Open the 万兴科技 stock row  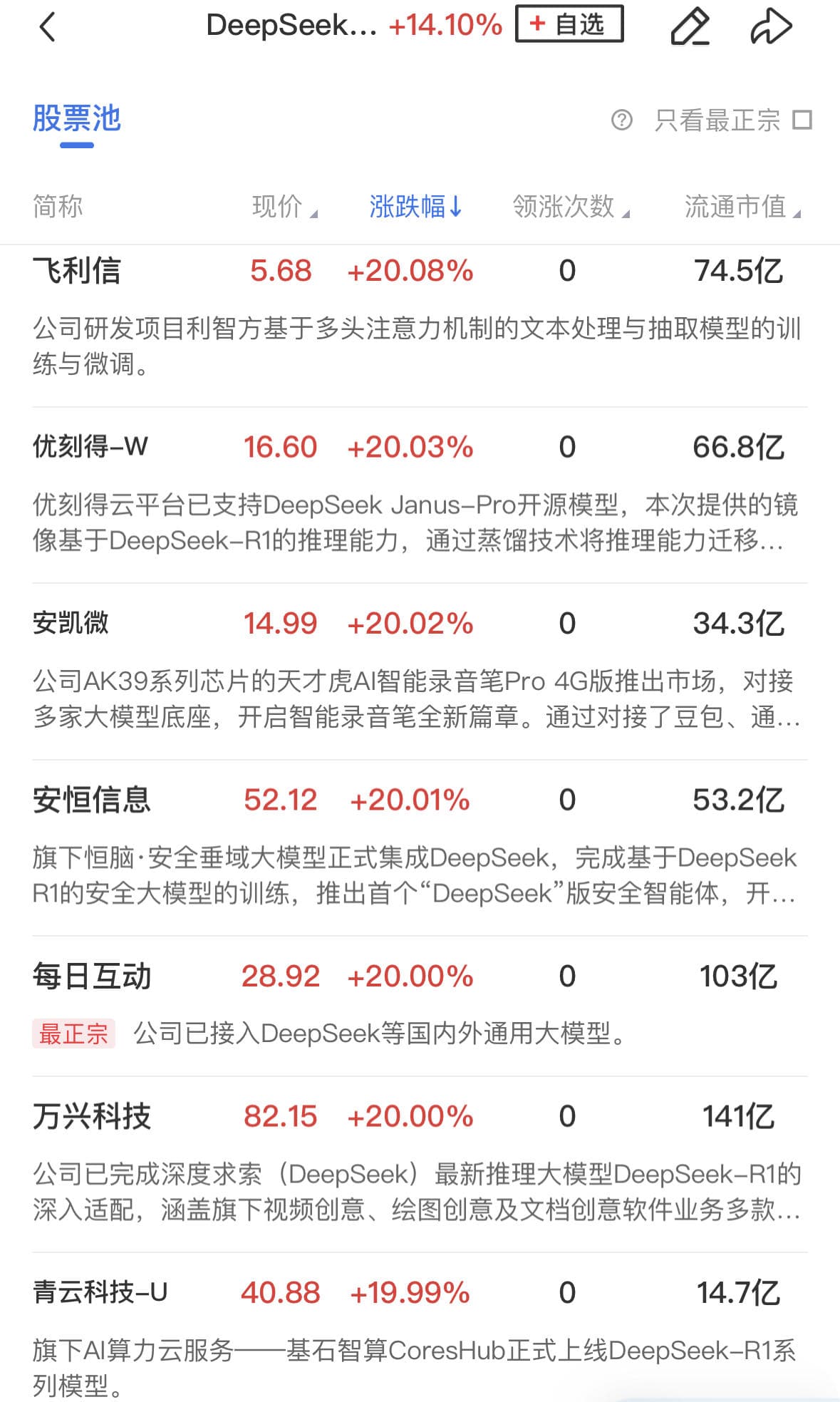(x=91, y=1116)
